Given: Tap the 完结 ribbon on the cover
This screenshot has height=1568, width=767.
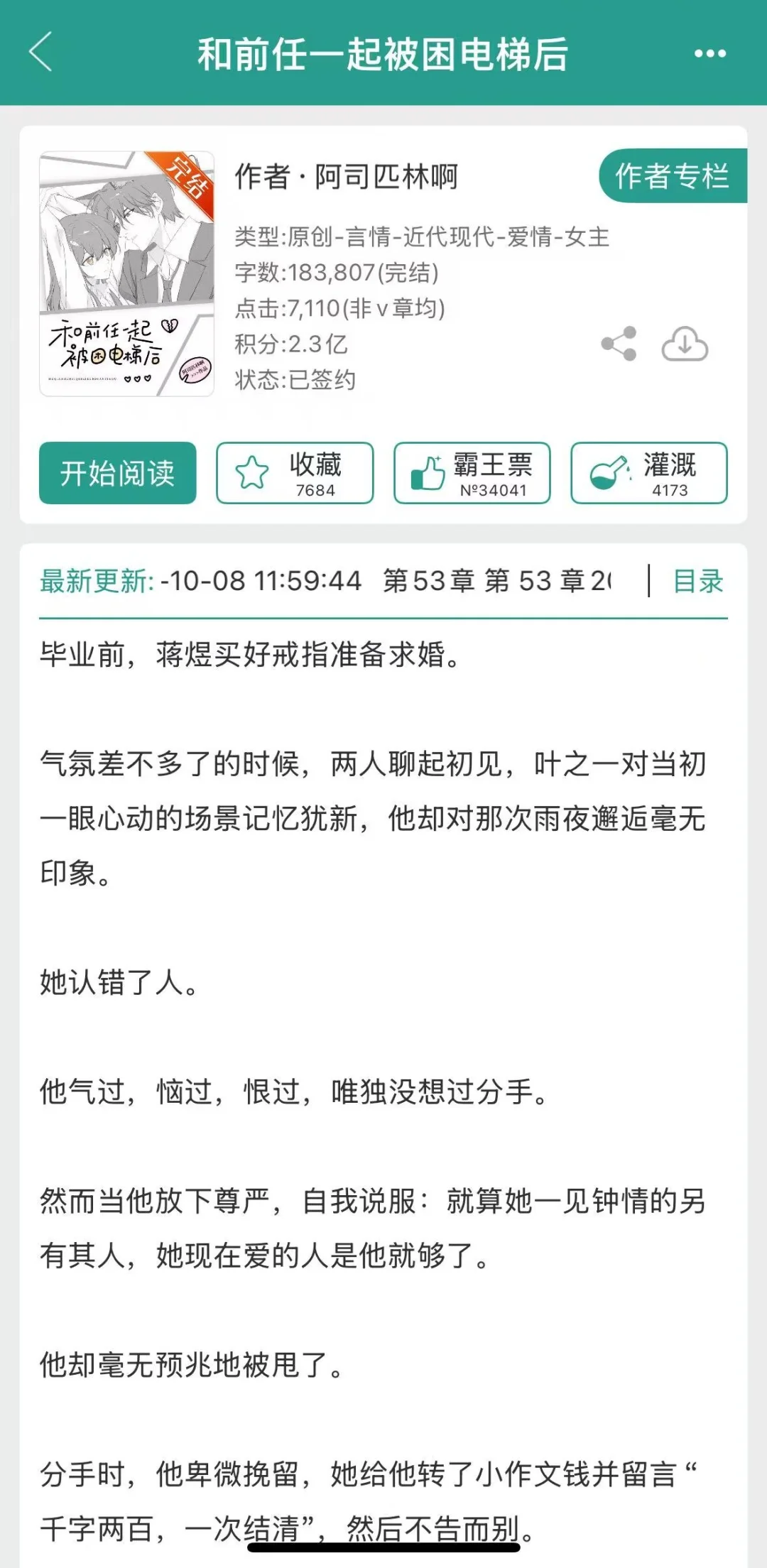Looking at the screenshot, I should (x=187, y=178).
